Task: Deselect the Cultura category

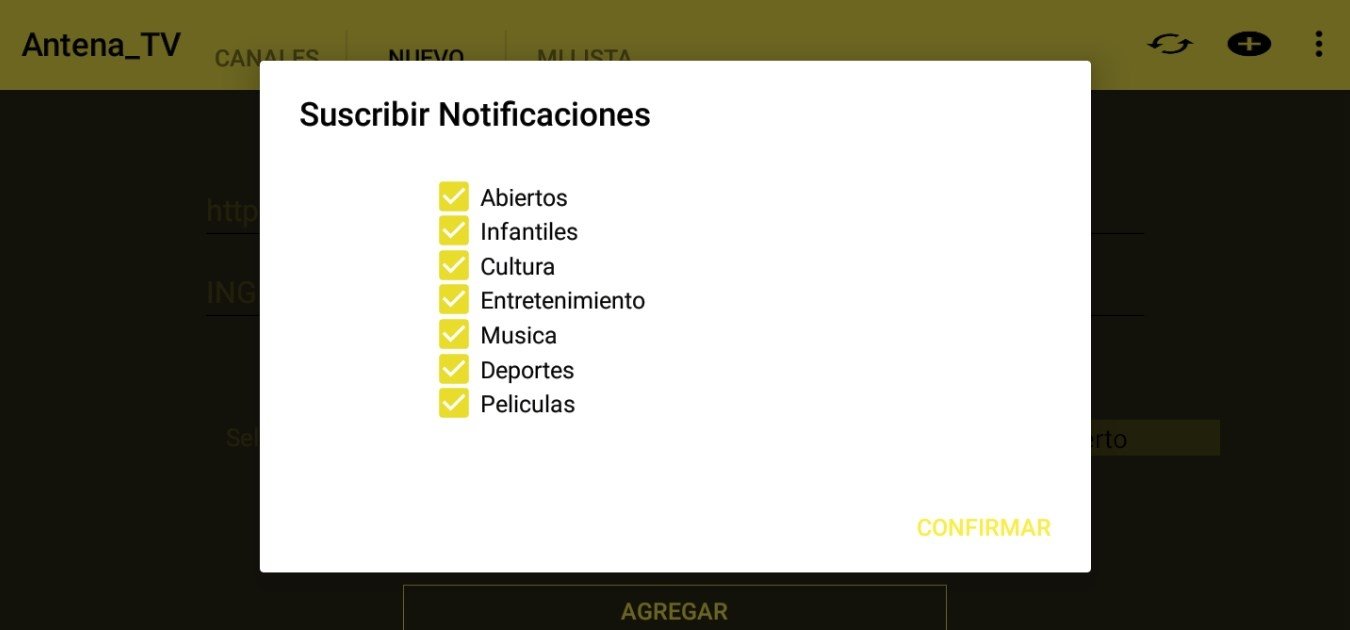Action: point(454,266)
